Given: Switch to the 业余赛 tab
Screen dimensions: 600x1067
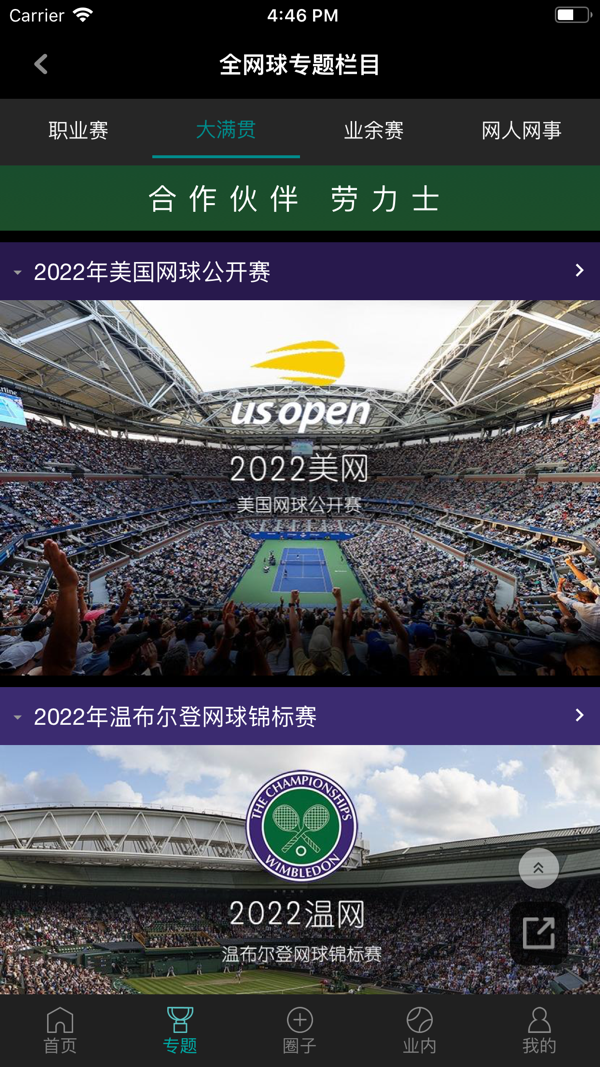Looking at the screenshot, I should [x=373, y=131].
